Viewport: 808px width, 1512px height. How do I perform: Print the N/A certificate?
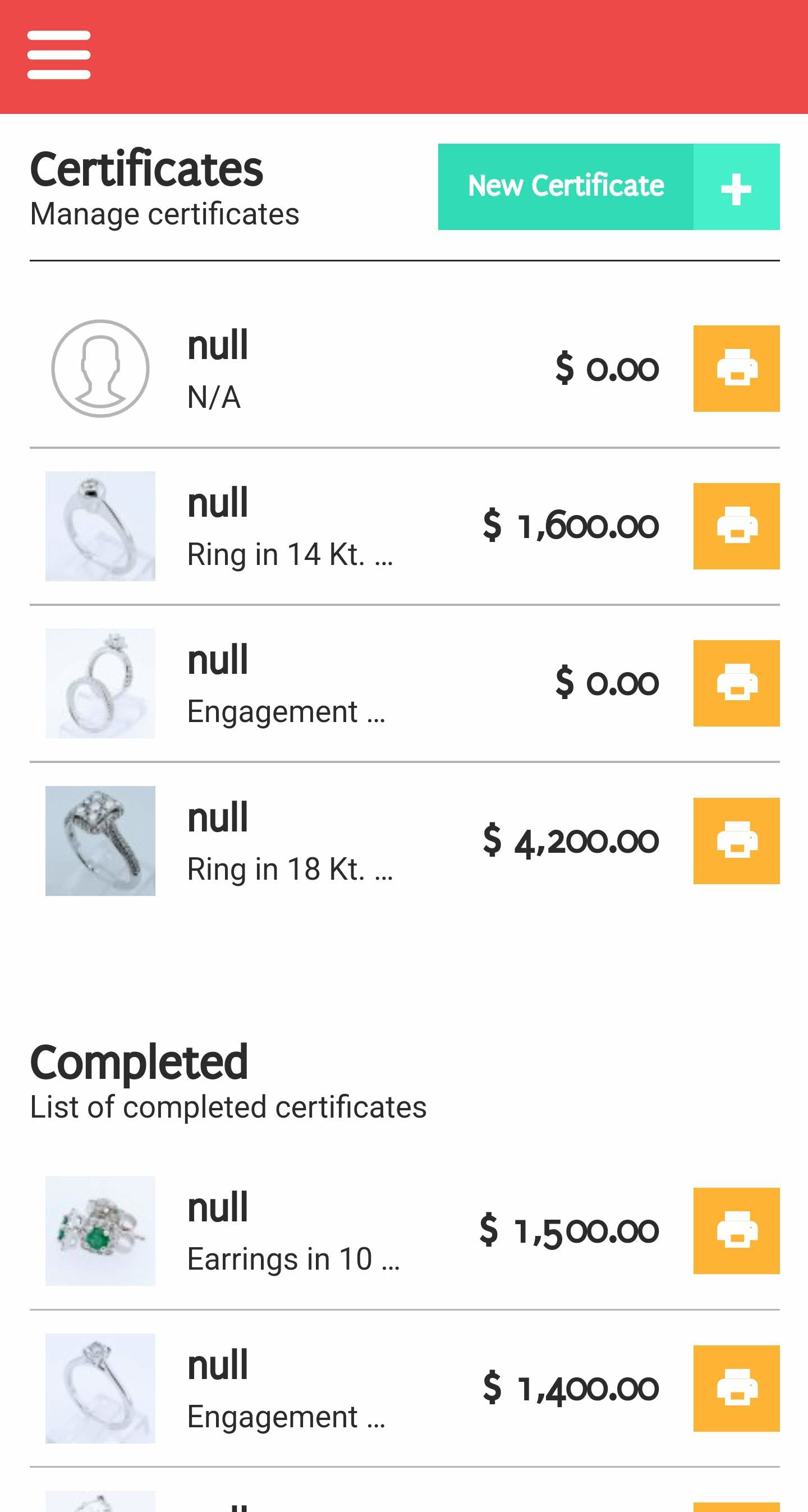[x=736, y=369]
